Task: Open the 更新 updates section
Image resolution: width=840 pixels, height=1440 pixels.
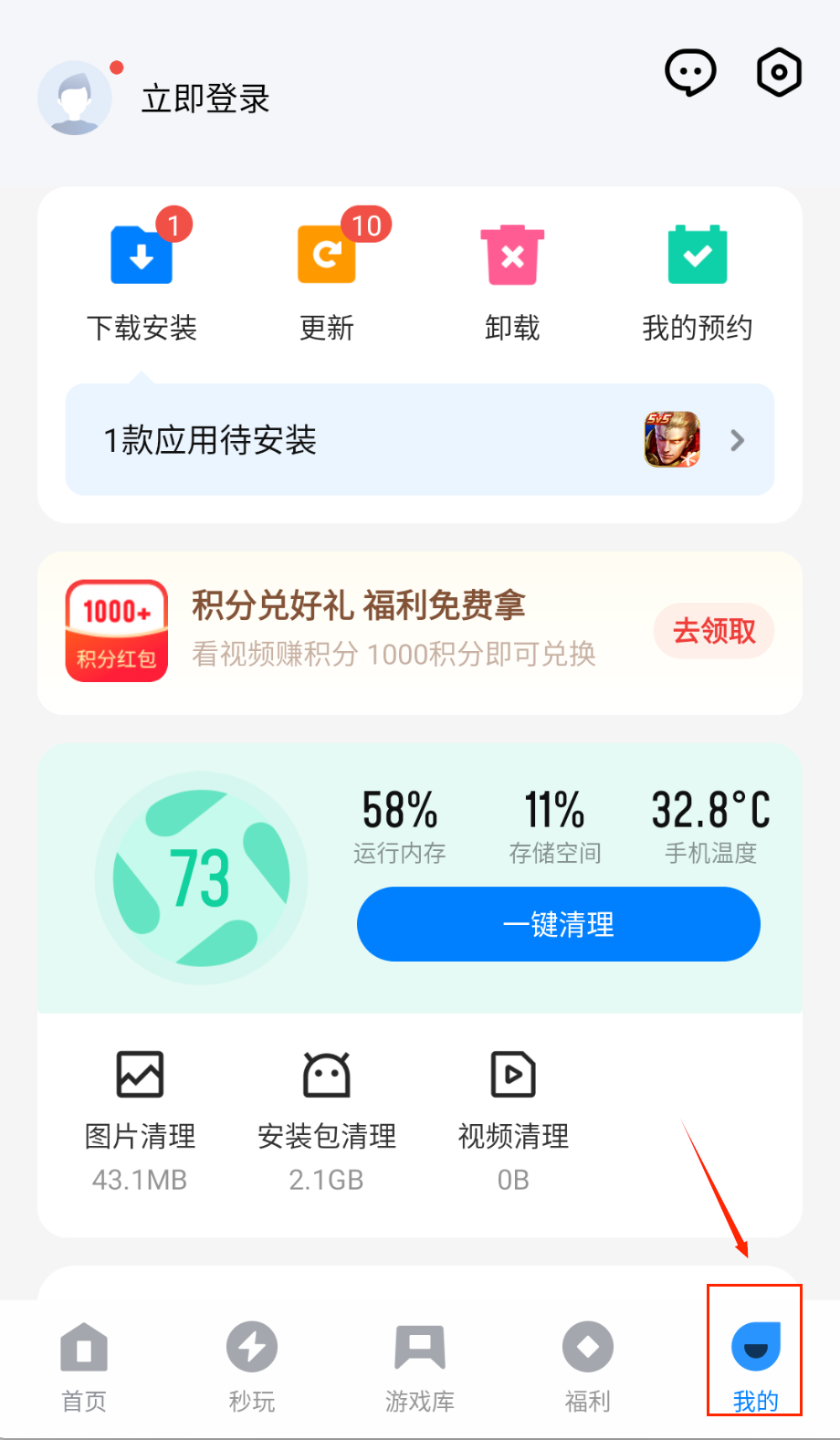Action: 327,279
